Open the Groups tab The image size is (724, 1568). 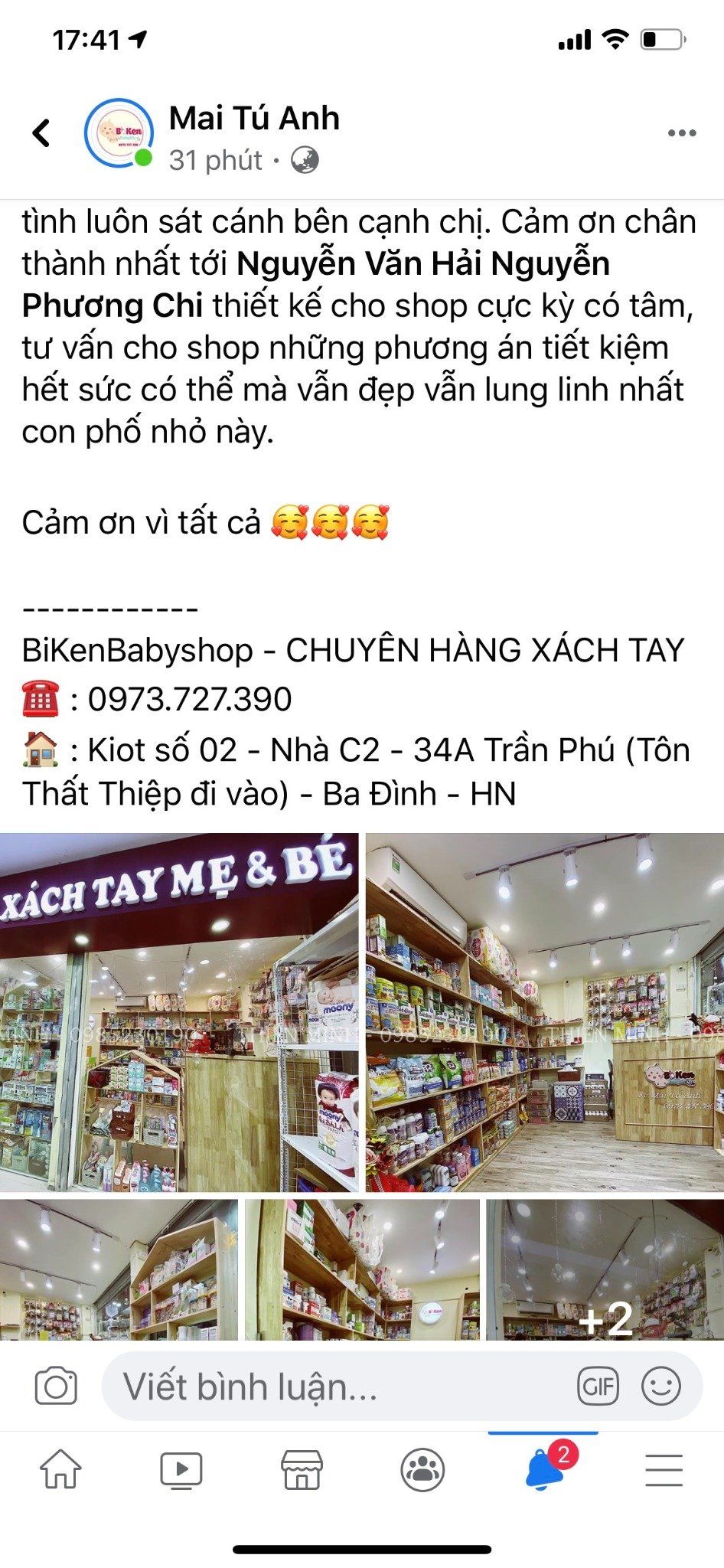422,1469
